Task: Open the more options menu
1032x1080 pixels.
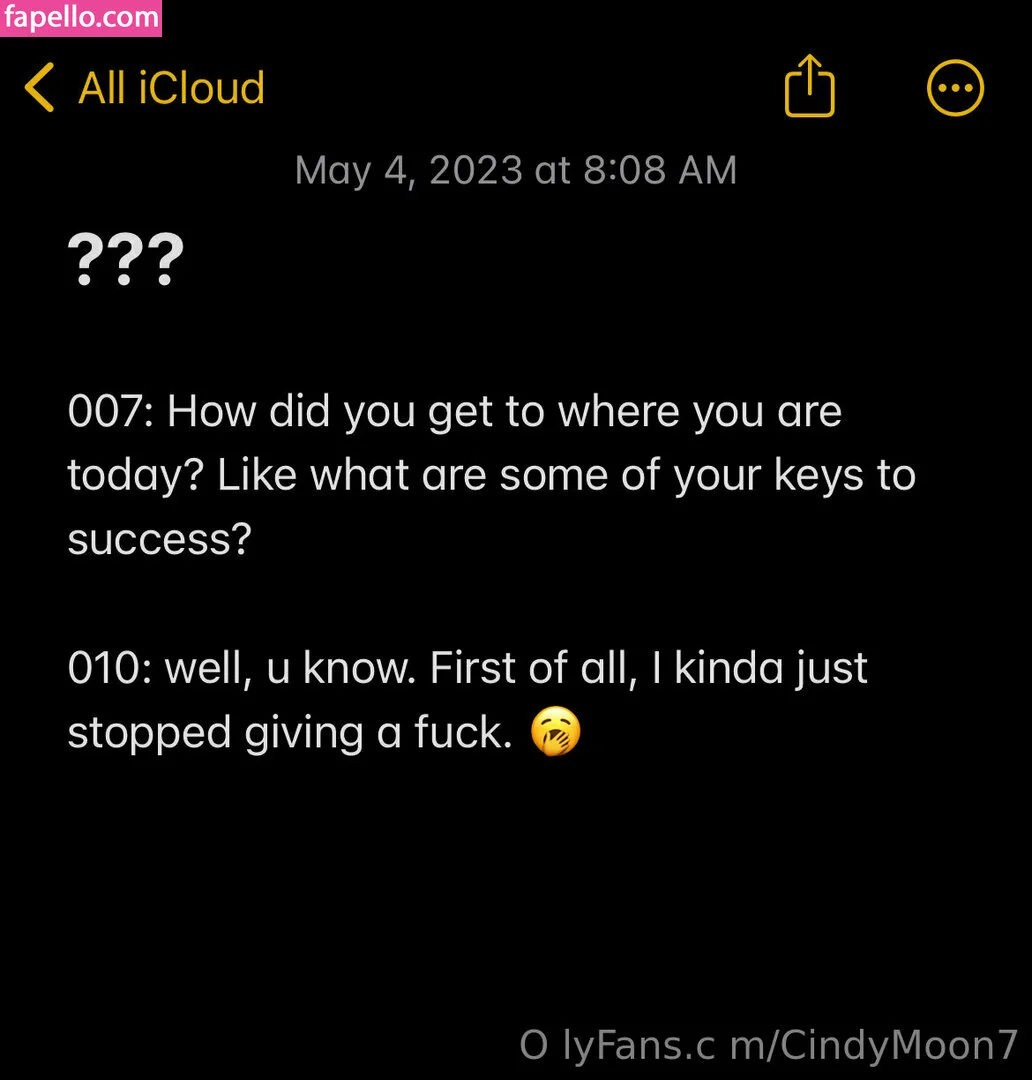Action: (955, 88)
